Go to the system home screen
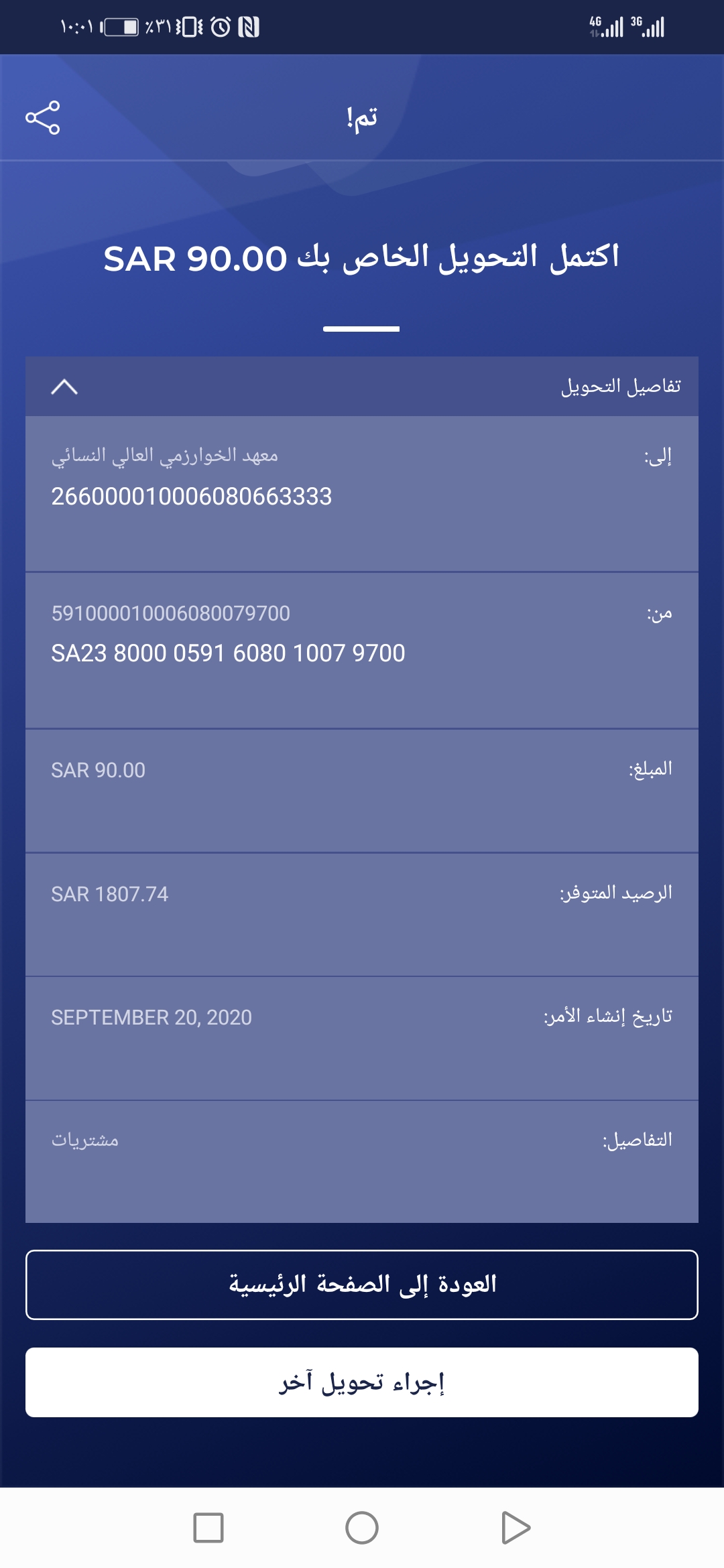 [362, 1528]
